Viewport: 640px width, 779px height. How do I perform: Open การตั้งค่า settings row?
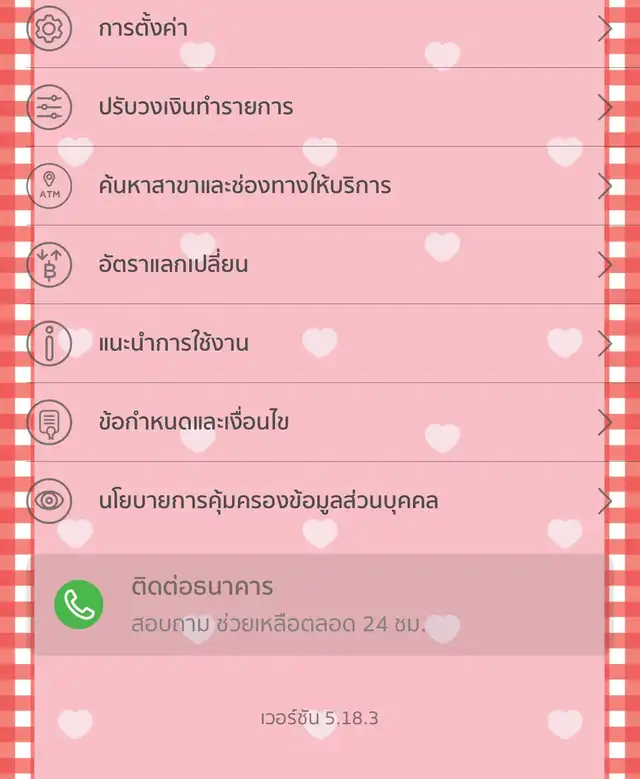(x=320, y=29)
